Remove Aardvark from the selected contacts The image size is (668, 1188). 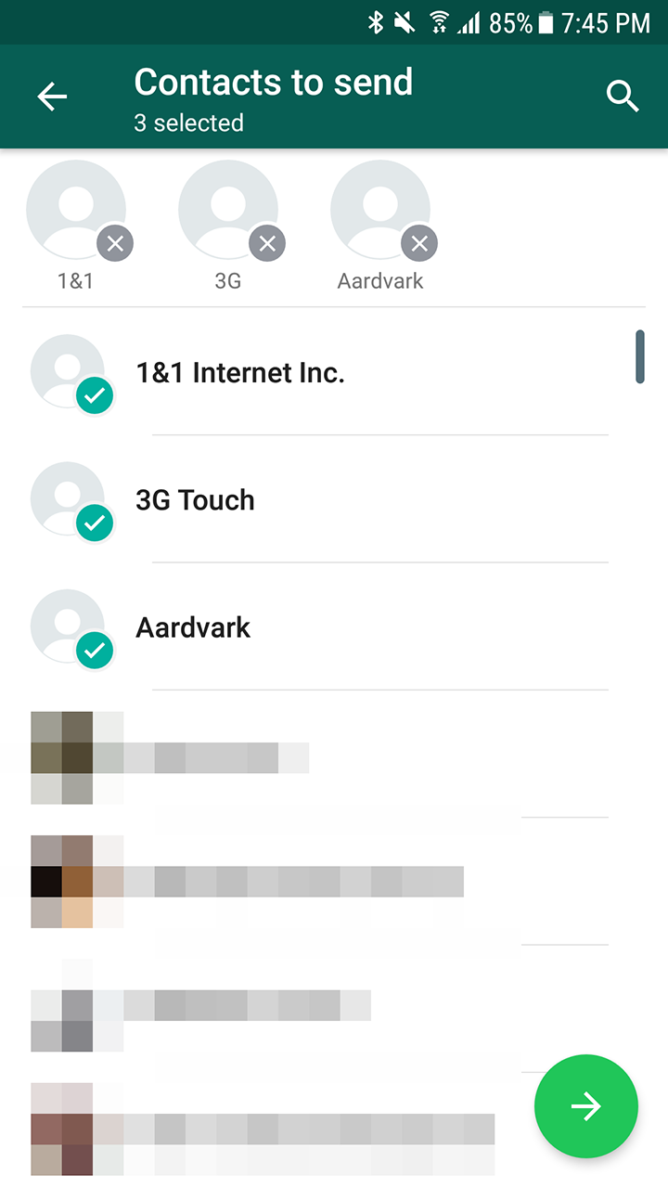coord(420,244)
